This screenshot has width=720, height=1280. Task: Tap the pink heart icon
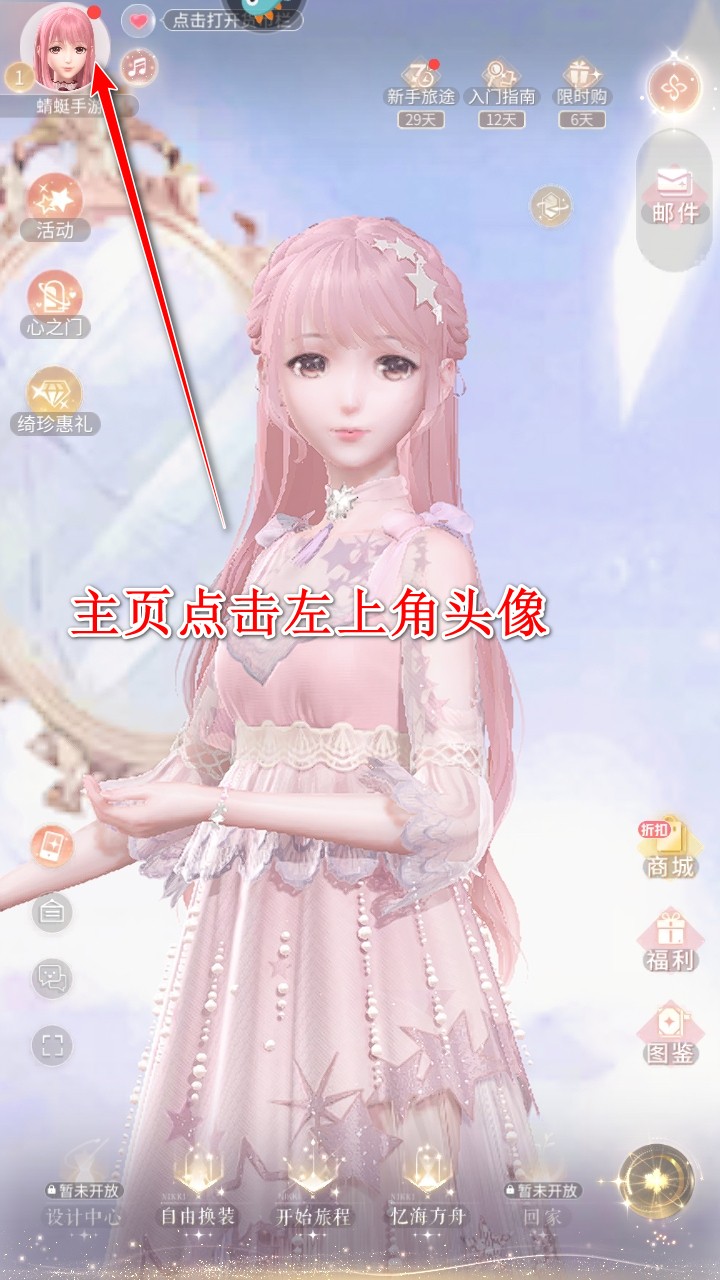pos(139,19)
